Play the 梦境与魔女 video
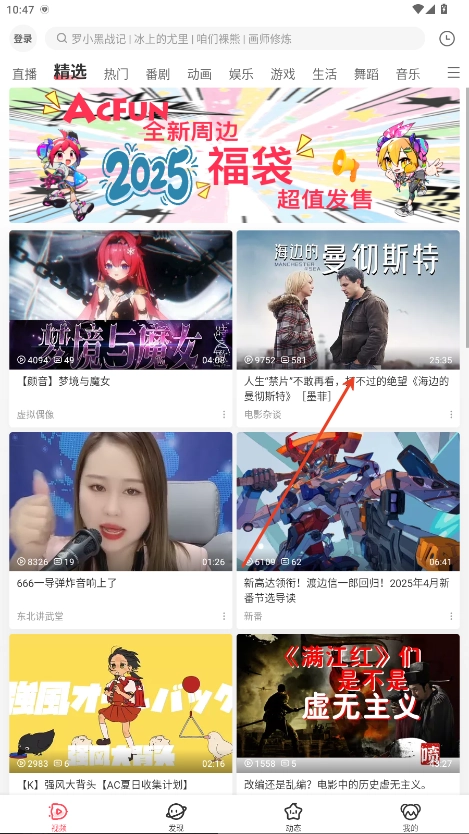The image size is (469, 834). 121,300
